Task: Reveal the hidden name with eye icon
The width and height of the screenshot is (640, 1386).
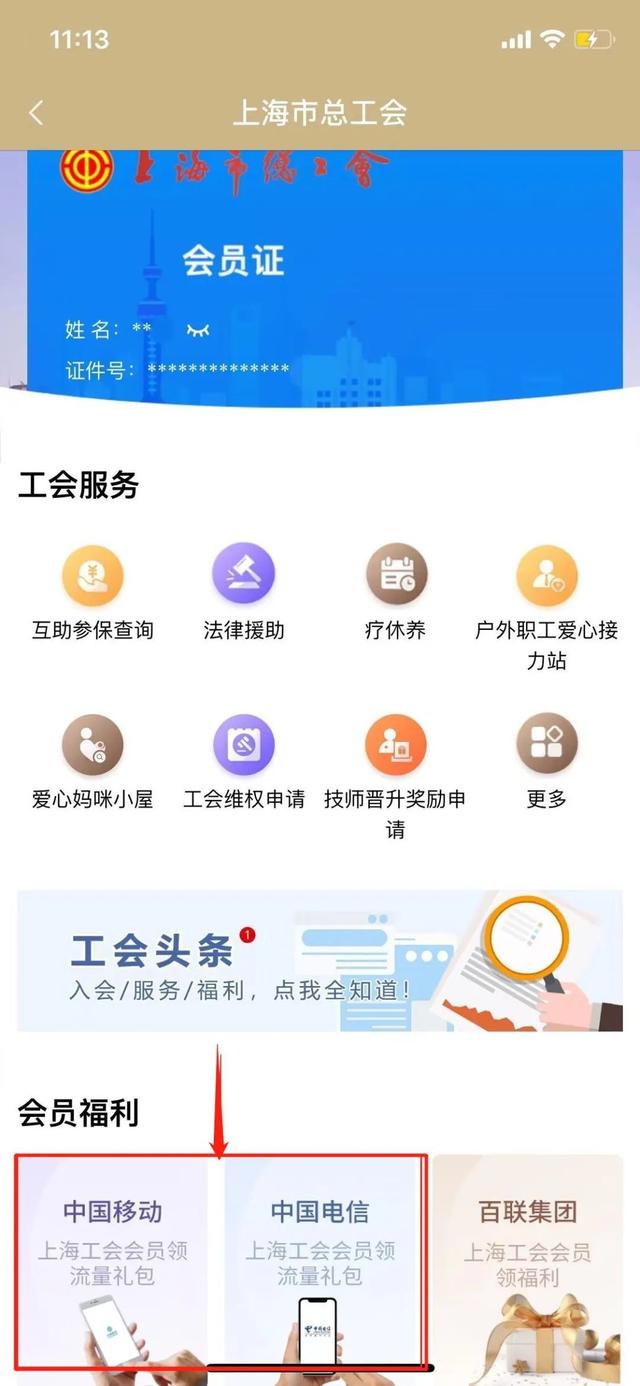Action: click(x=198, y=330)
